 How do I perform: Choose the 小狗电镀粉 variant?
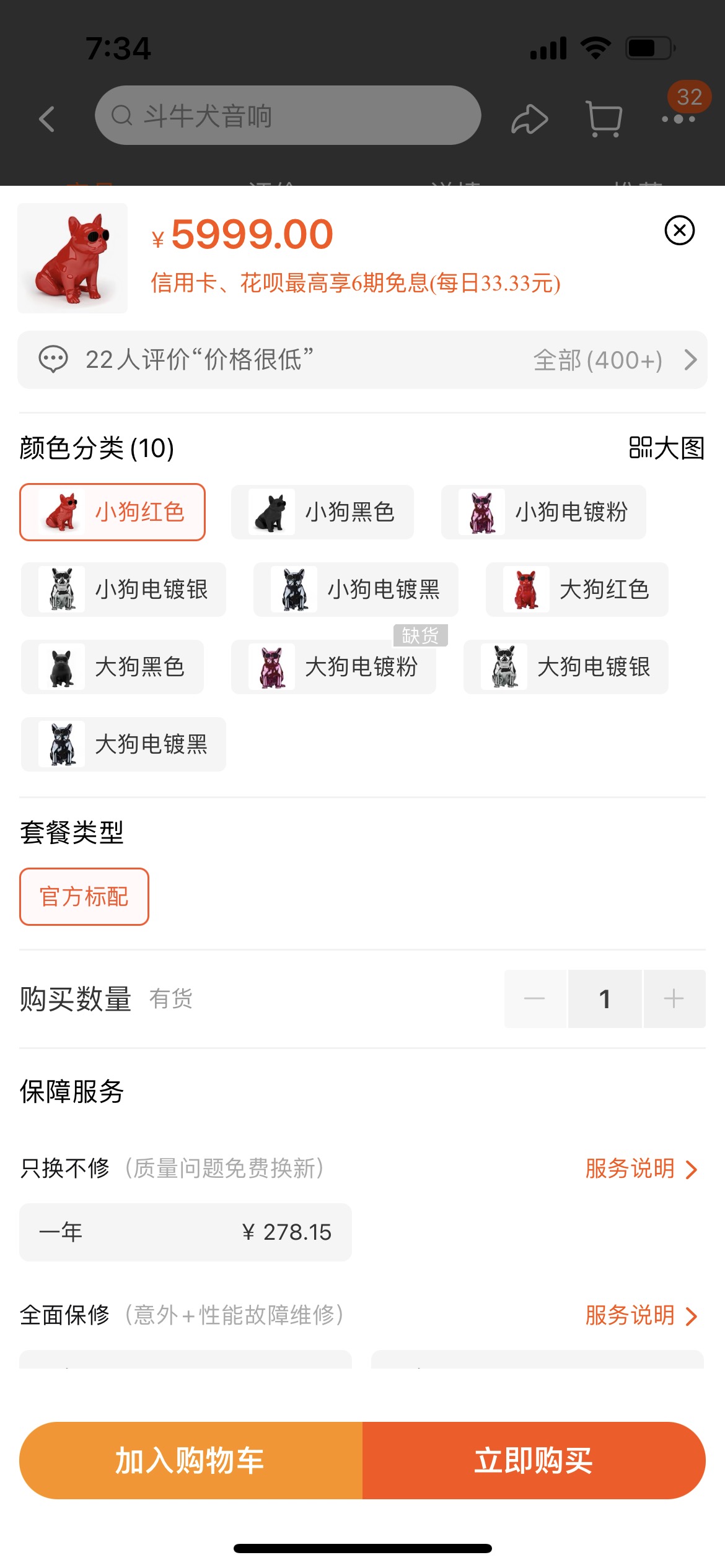(543, 512)
